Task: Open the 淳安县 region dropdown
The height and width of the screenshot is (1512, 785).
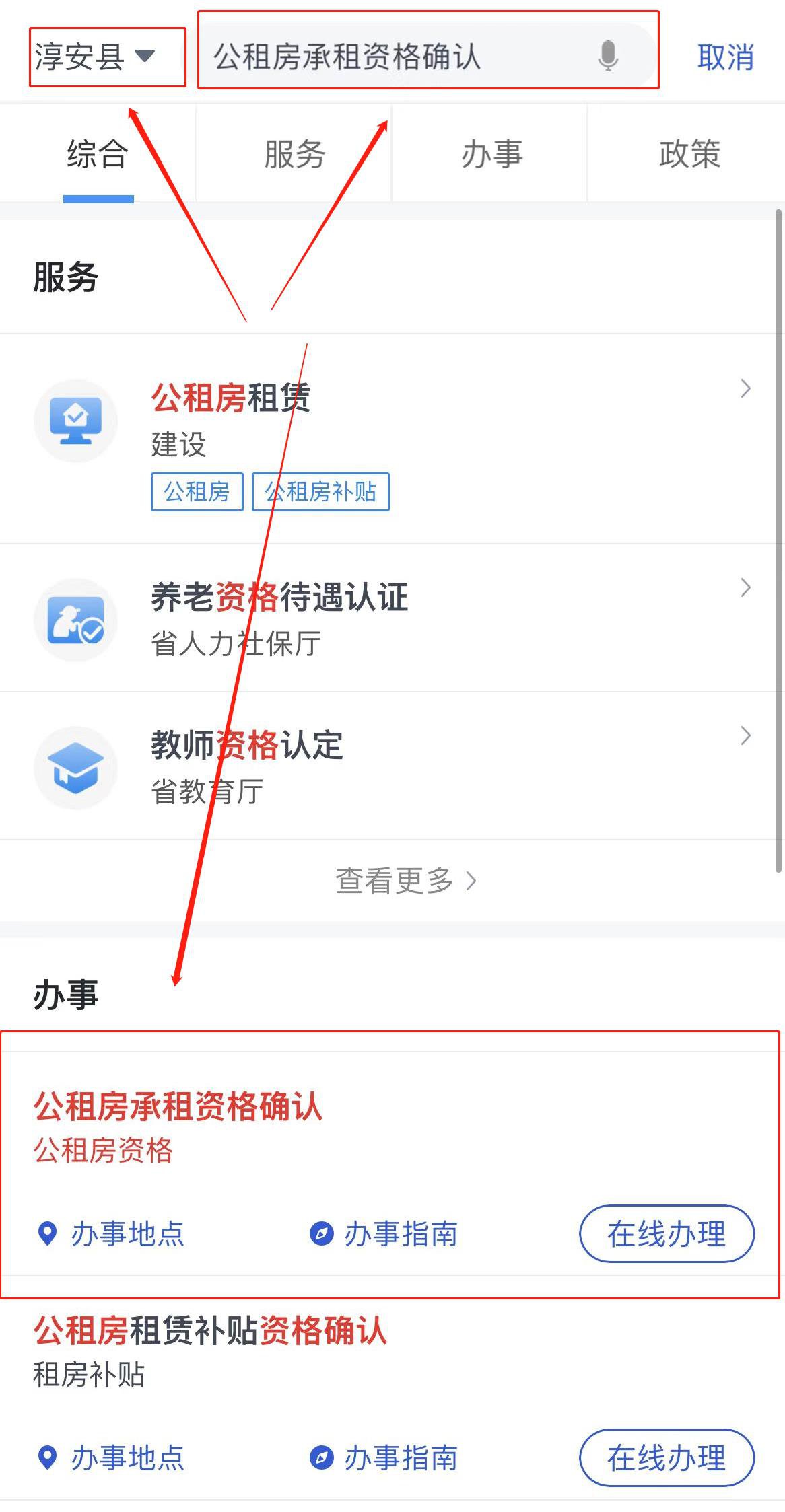Action: coord(95,57)
